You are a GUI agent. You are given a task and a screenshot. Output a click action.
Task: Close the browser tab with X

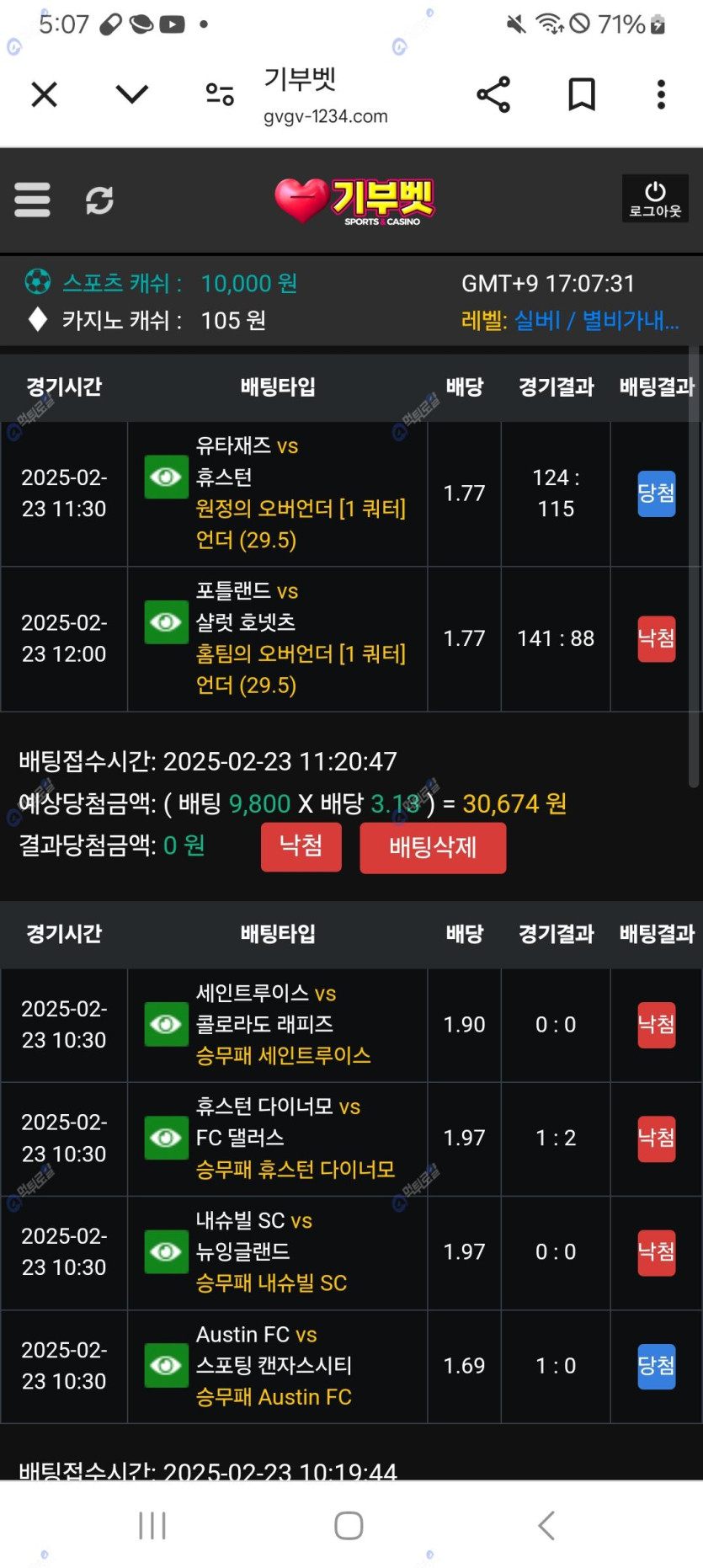pyautogui.click(x=45, y=94)
